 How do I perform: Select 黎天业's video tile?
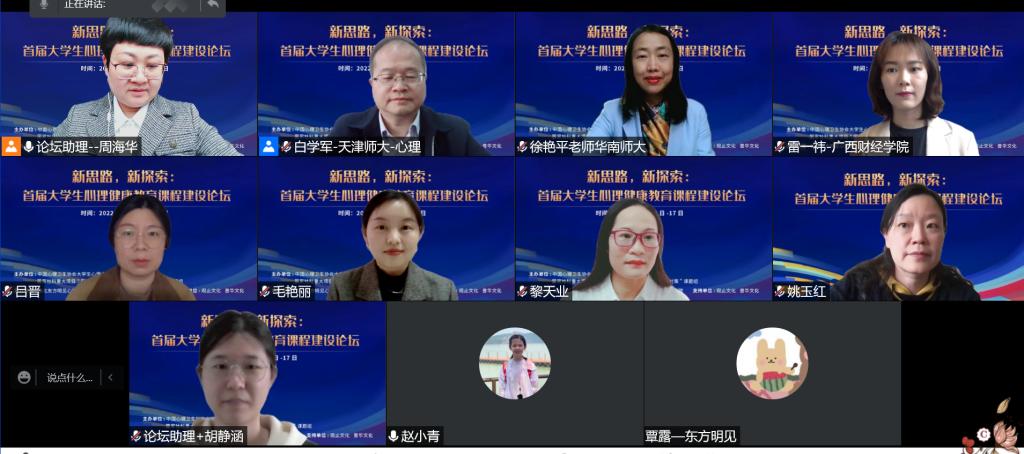pyautogui.click(x=643, y=230)
